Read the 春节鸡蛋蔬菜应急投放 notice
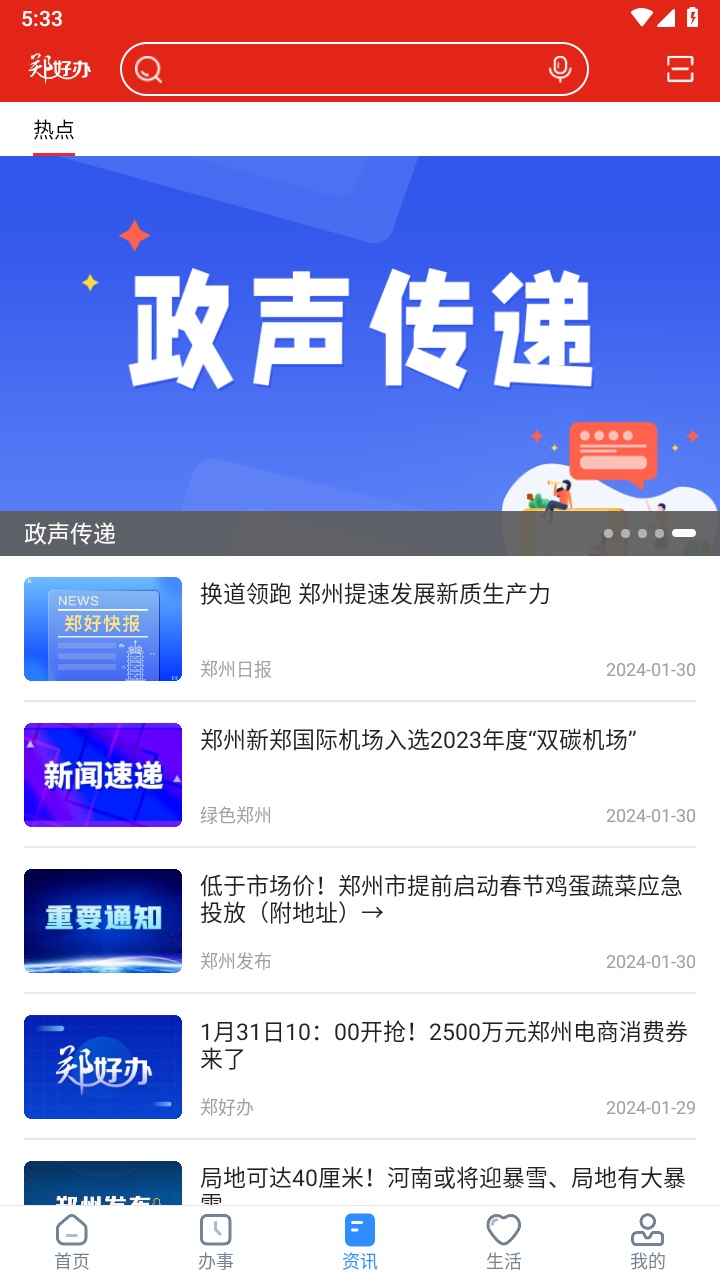The image size is (720, 1280). [x=440, y=899]
